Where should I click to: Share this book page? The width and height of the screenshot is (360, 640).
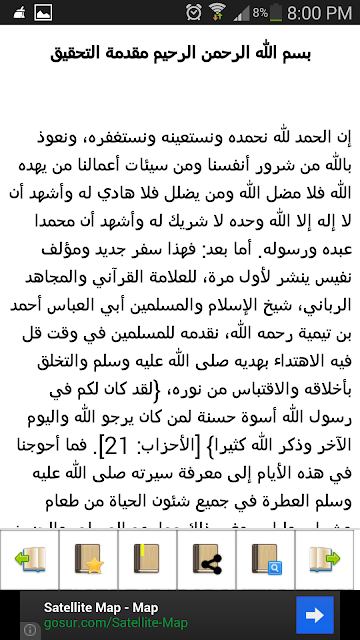[207, 559]
